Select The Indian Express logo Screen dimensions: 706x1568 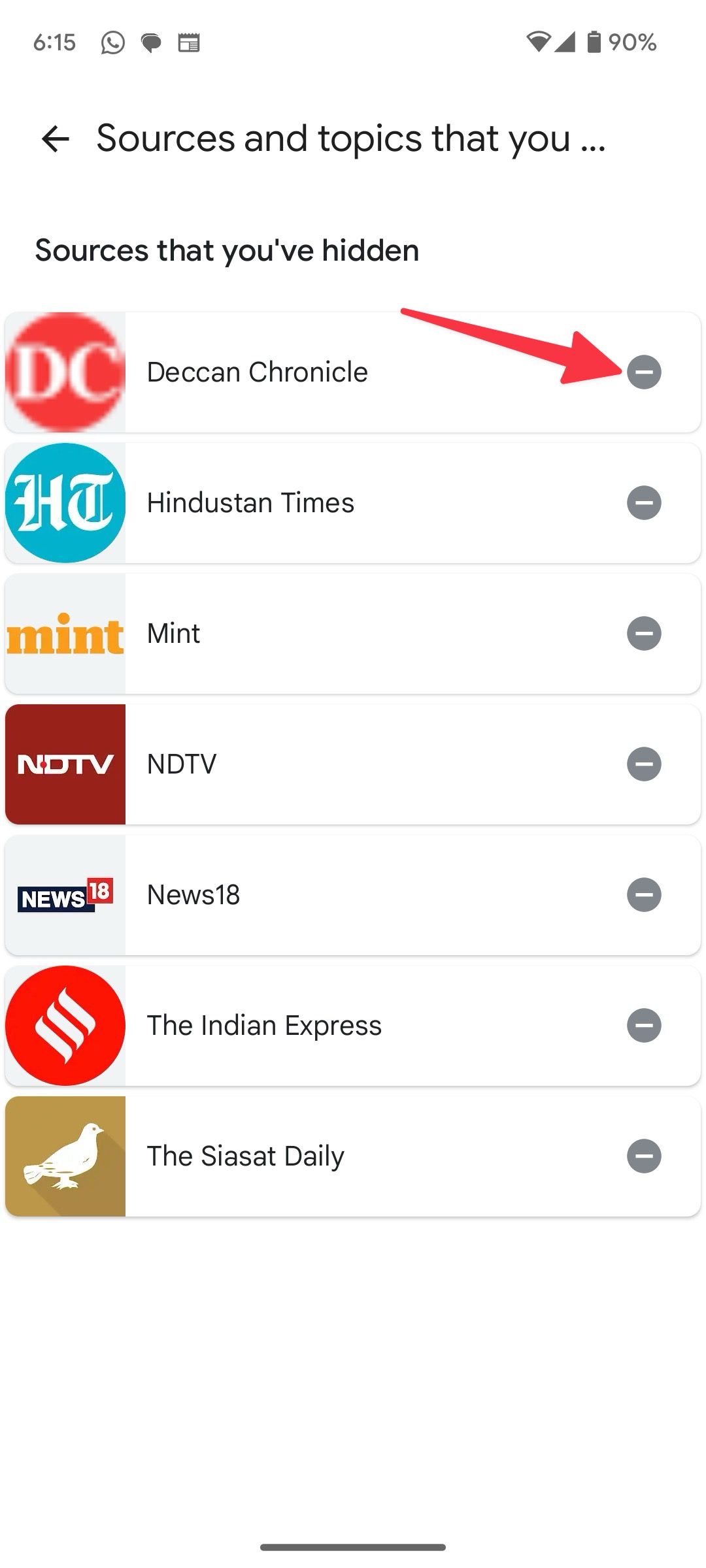coord(65,1024)
